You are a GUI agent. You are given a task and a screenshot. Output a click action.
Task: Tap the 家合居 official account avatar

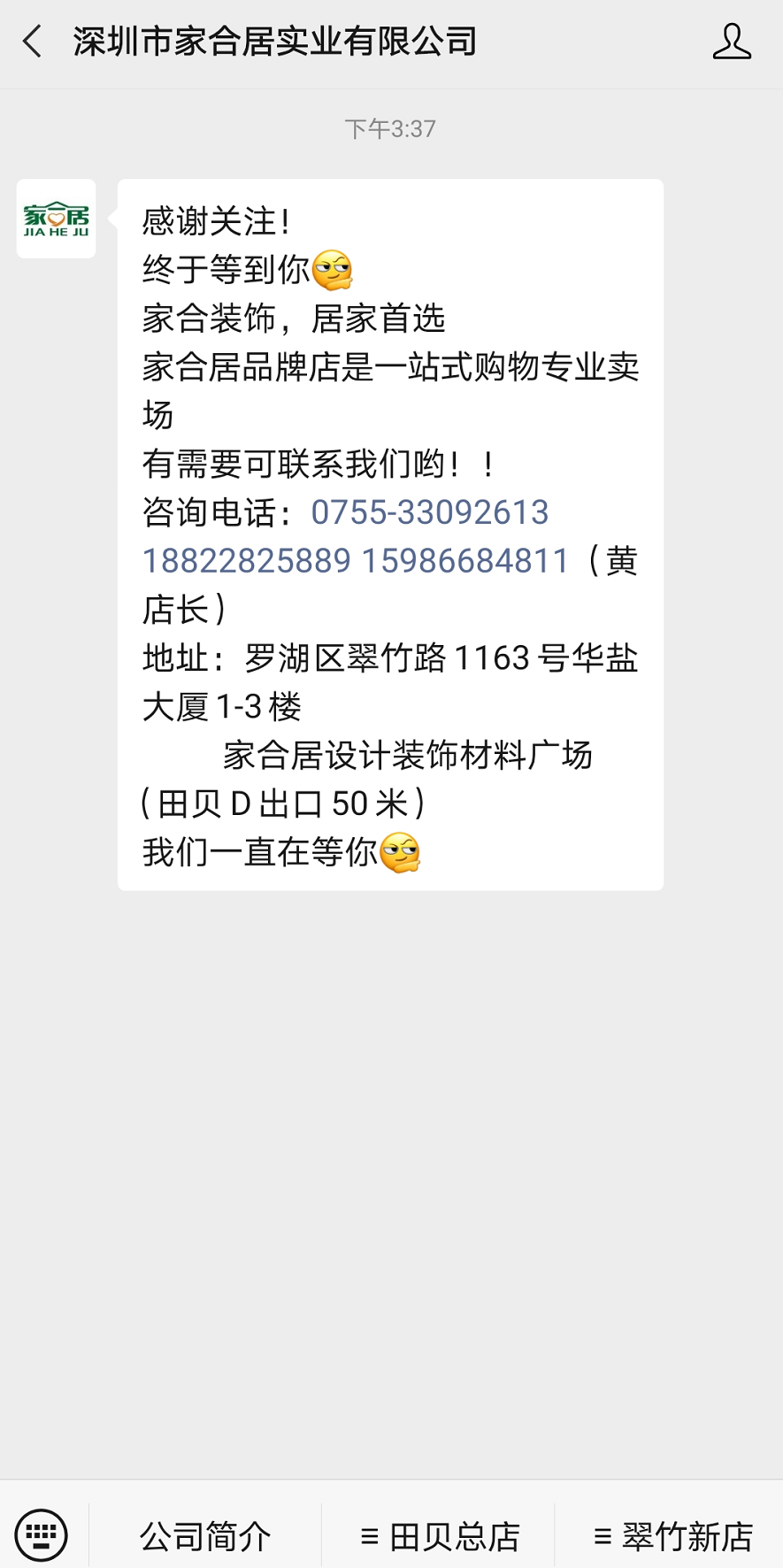point(56,217)
